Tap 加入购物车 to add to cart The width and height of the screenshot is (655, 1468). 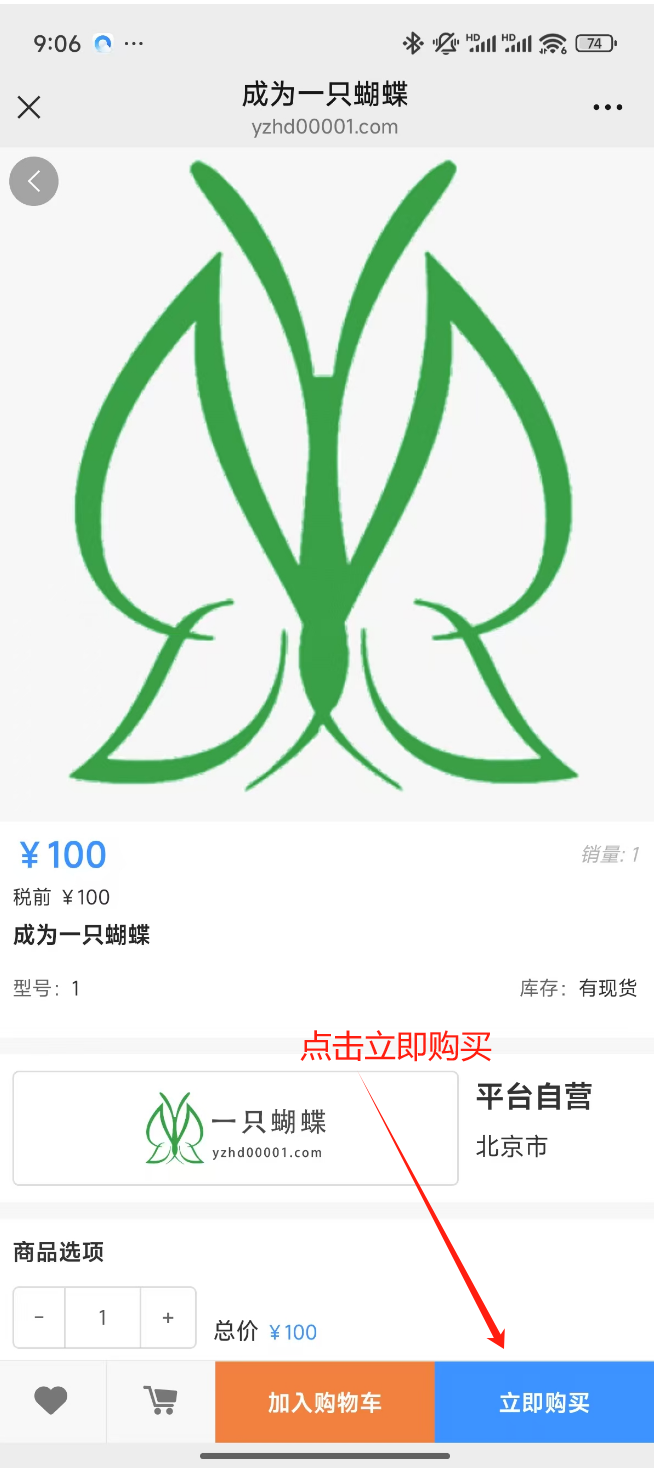point(324,1402)
